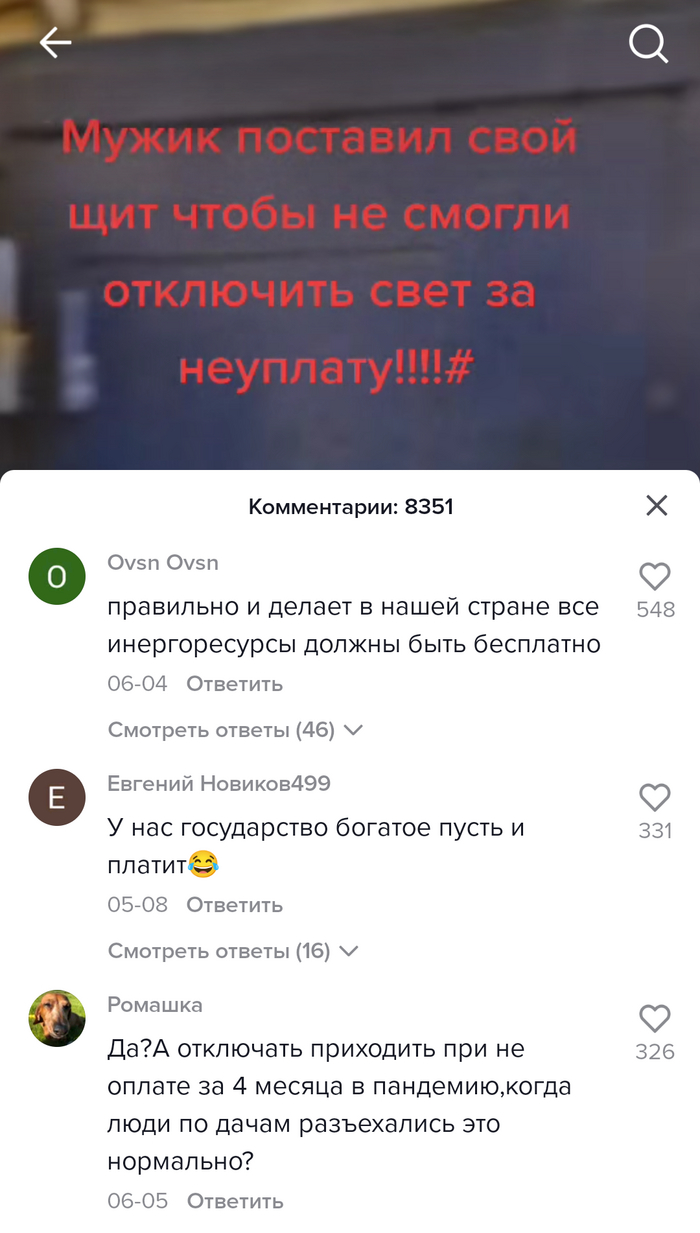This screenshot has width=700, height=1233.
Task: Like the comment by Ovsn Ovsn
Action: click(x=655, y=577)
